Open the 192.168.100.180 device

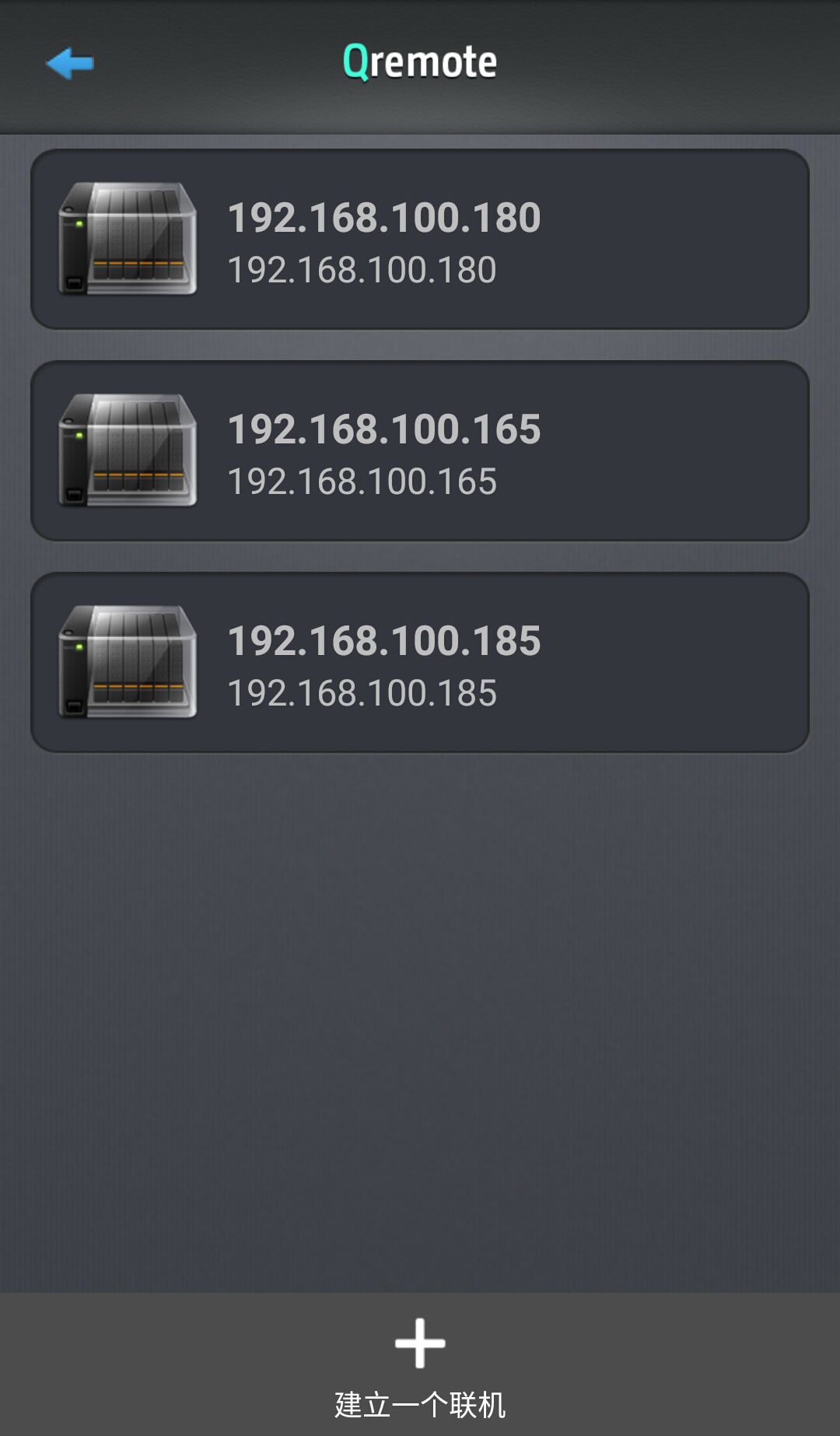tap(420, 240)
